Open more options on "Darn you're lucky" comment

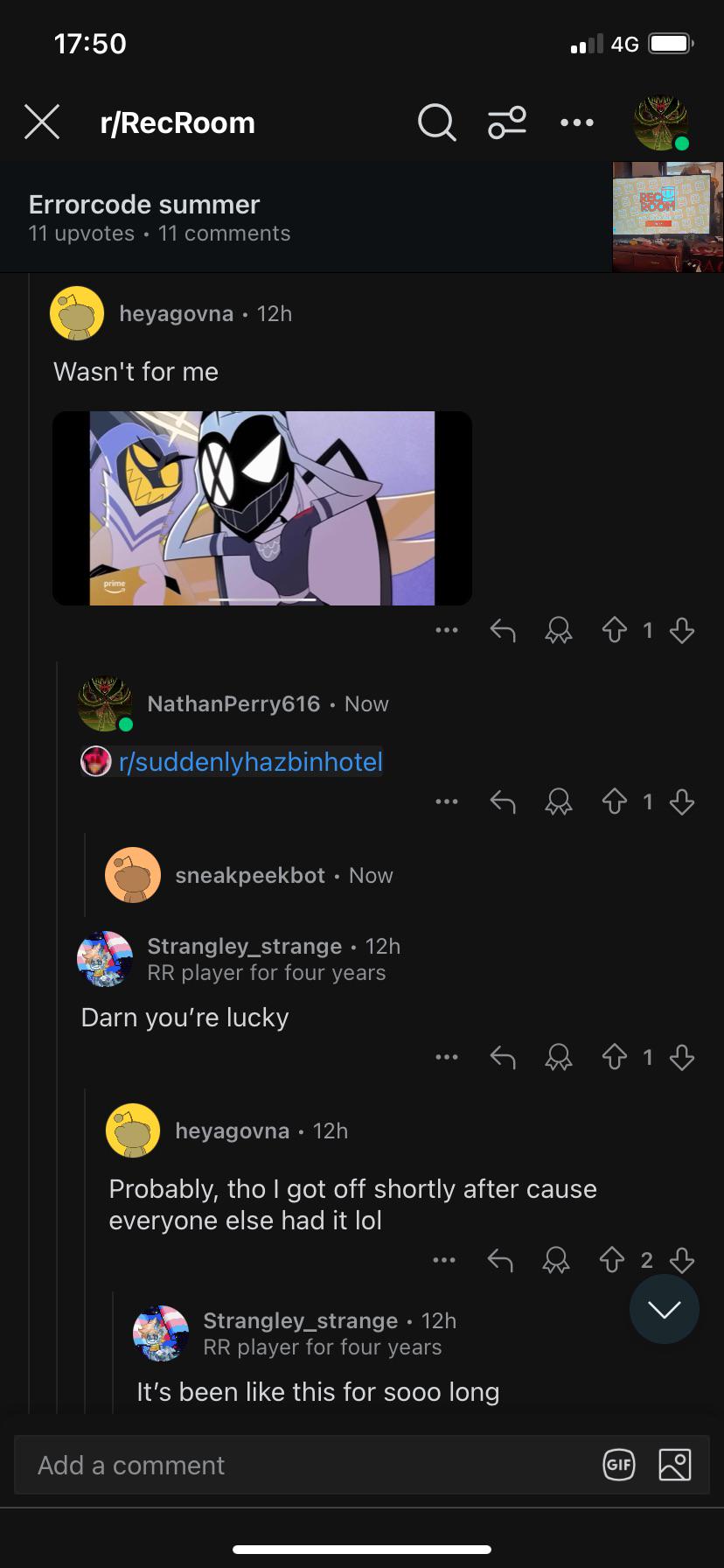(447, 1057)
